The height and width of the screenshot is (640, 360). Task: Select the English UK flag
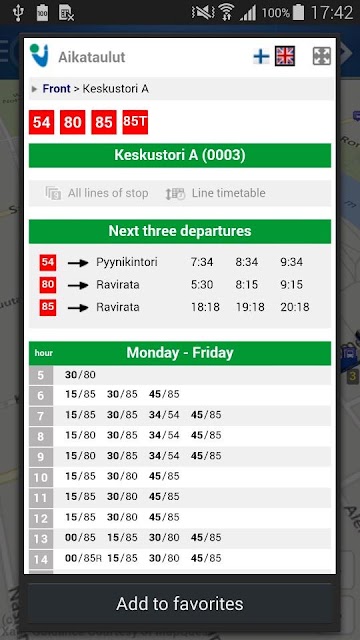(285, 56)
